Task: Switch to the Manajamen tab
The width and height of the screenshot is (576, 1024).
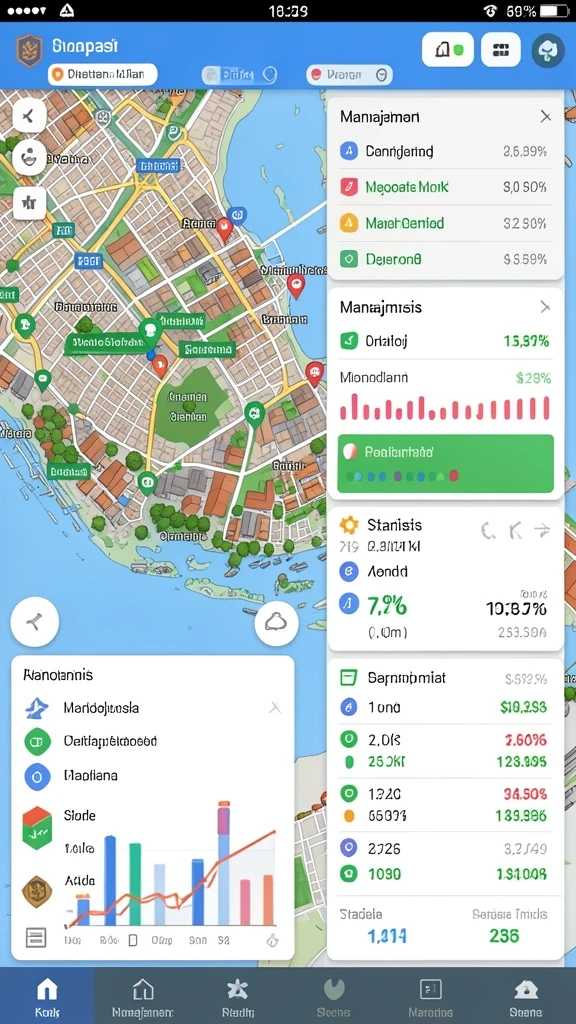Action: pos(142,996)
